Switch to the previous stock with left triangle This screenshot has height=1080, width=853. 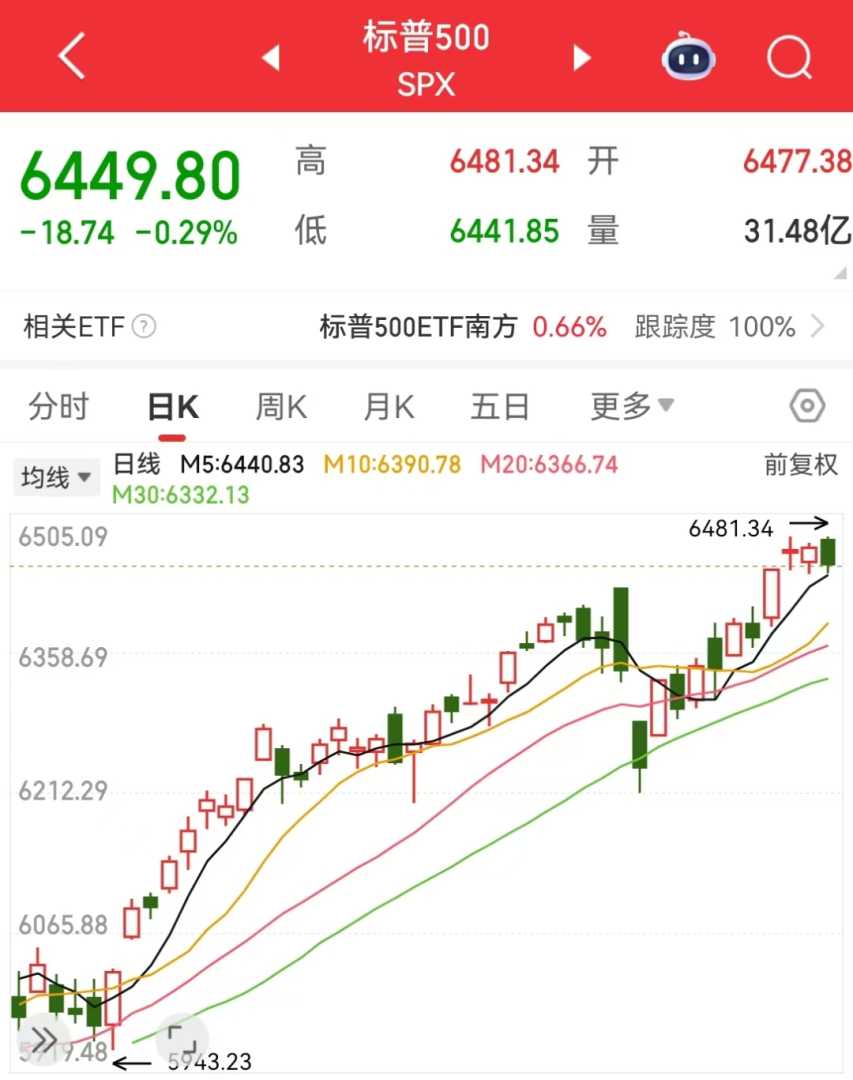(270, 58)
